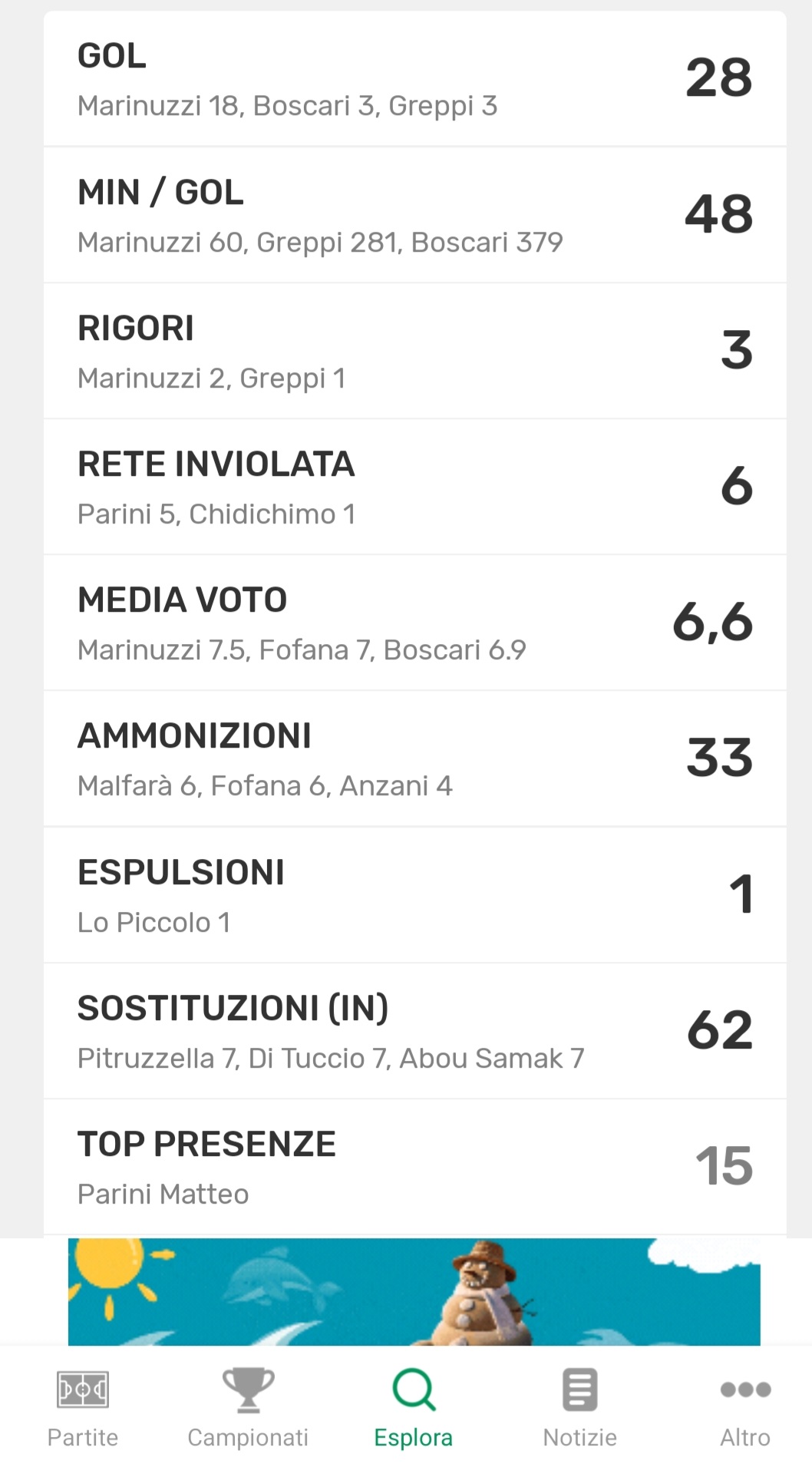Open the ESPULSIONI row

pyautogui.click(x=414, y=894)
